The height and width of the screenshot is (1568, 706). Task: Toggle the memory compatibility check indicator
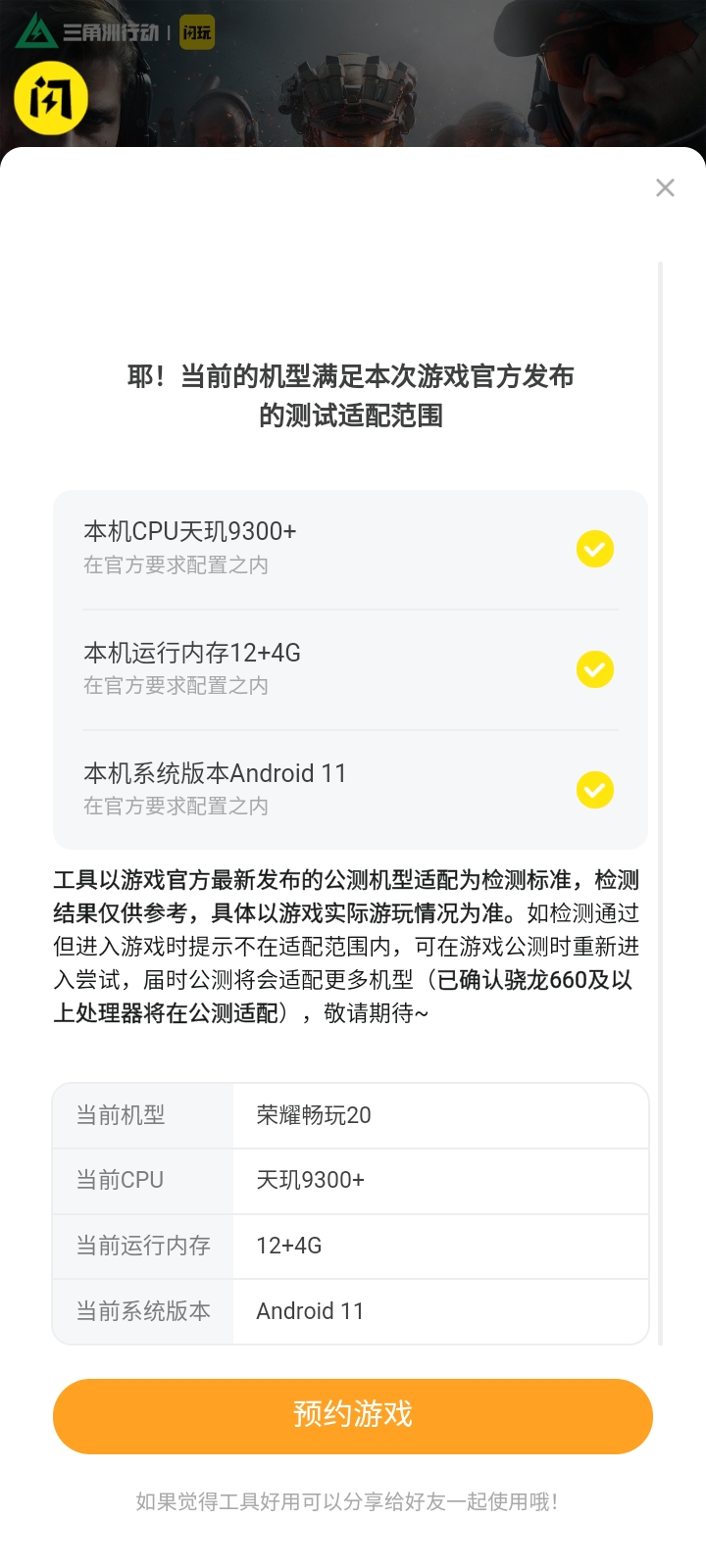click(x=594, y=670)
